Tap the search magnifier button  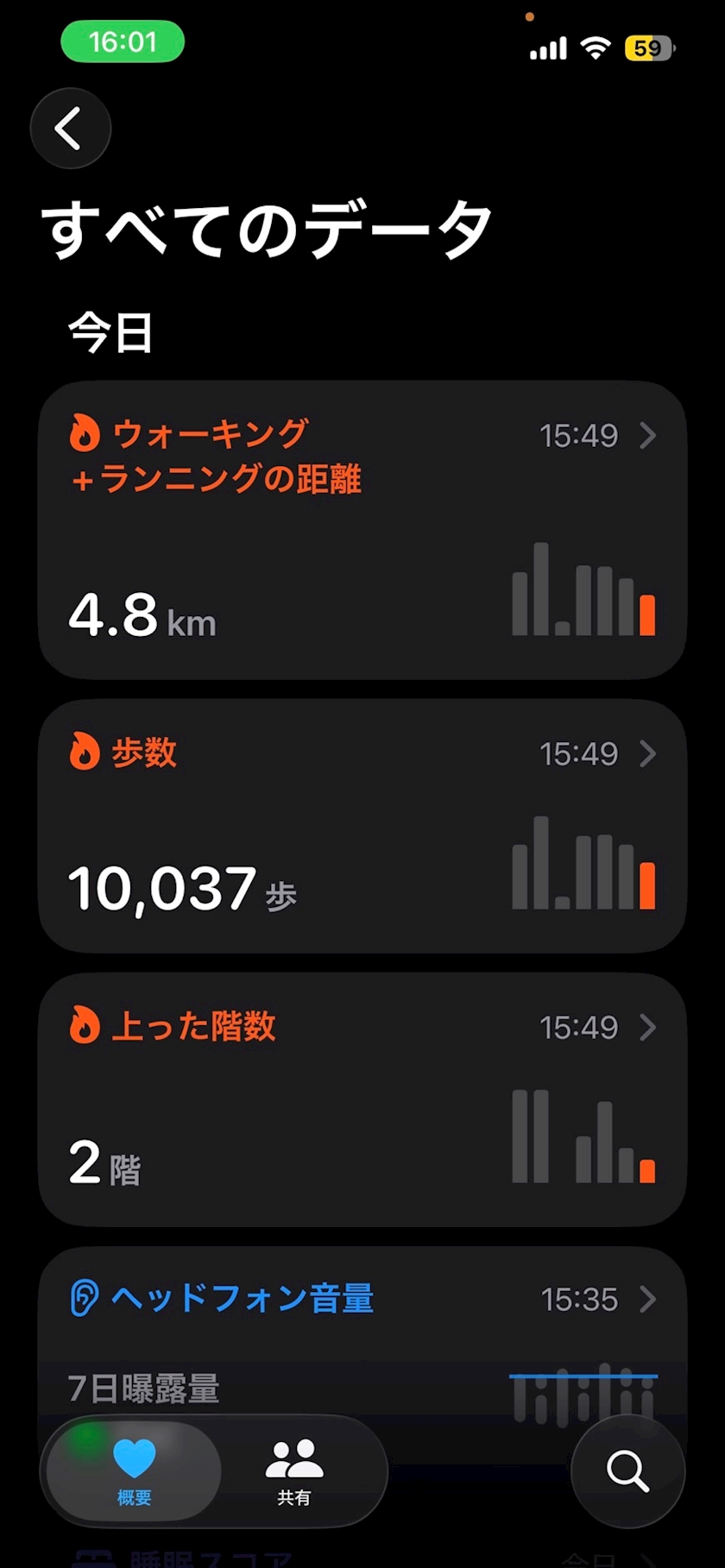tap(627, 1471)
